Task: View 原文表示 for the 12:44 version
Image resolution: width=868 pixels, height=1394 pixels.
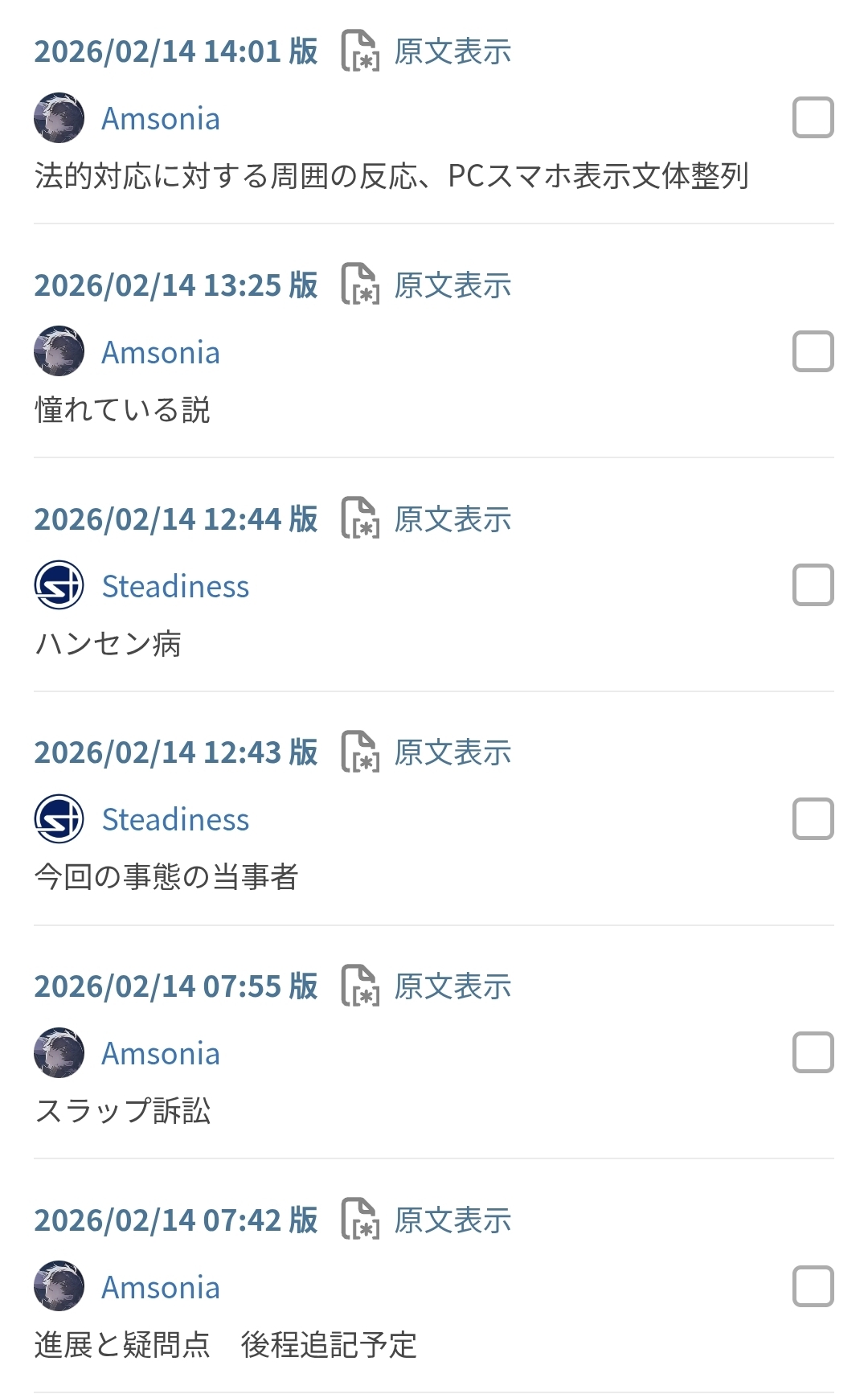Action: click(x=452, y=519)
